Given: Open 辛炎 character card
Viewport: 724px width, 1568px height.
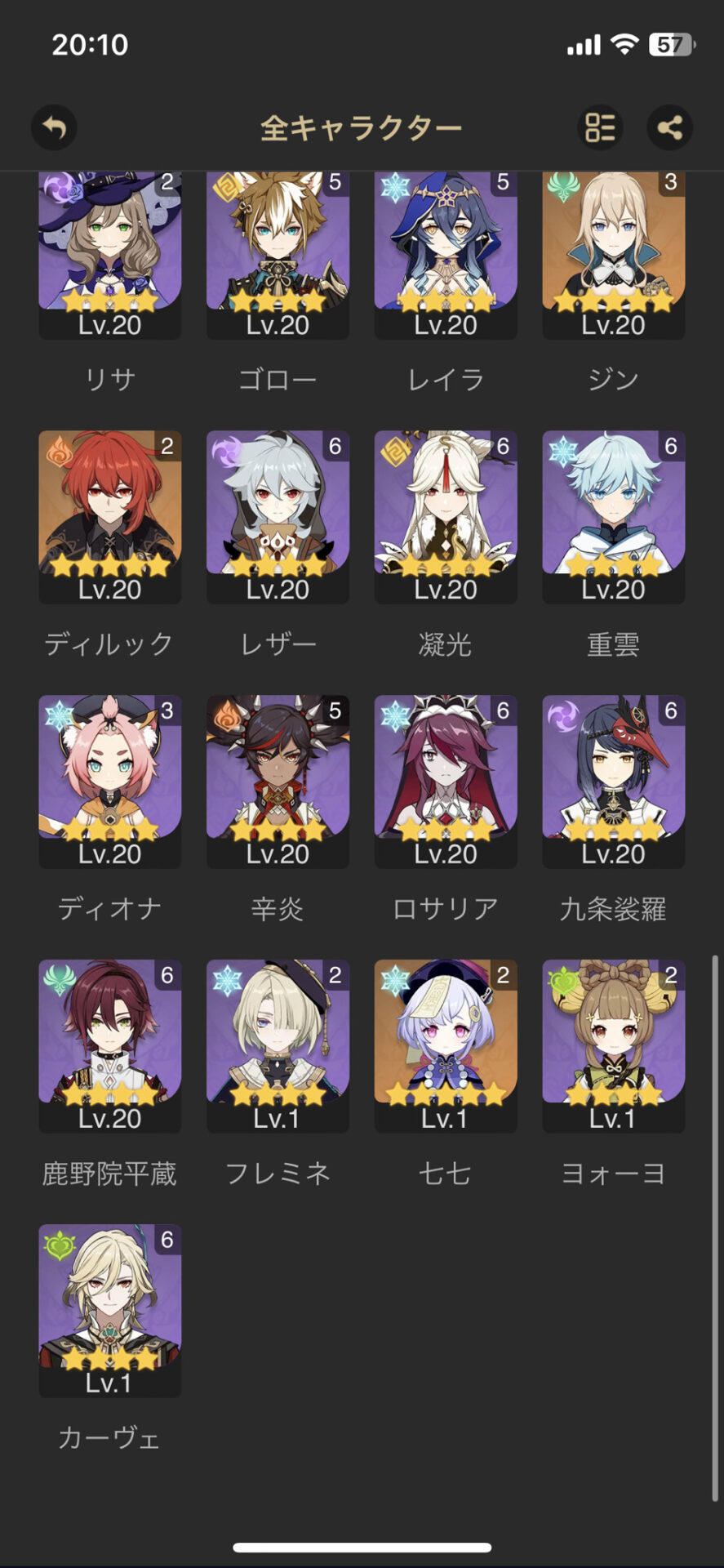Looking at the screenshot, I should tap(278, 781).
